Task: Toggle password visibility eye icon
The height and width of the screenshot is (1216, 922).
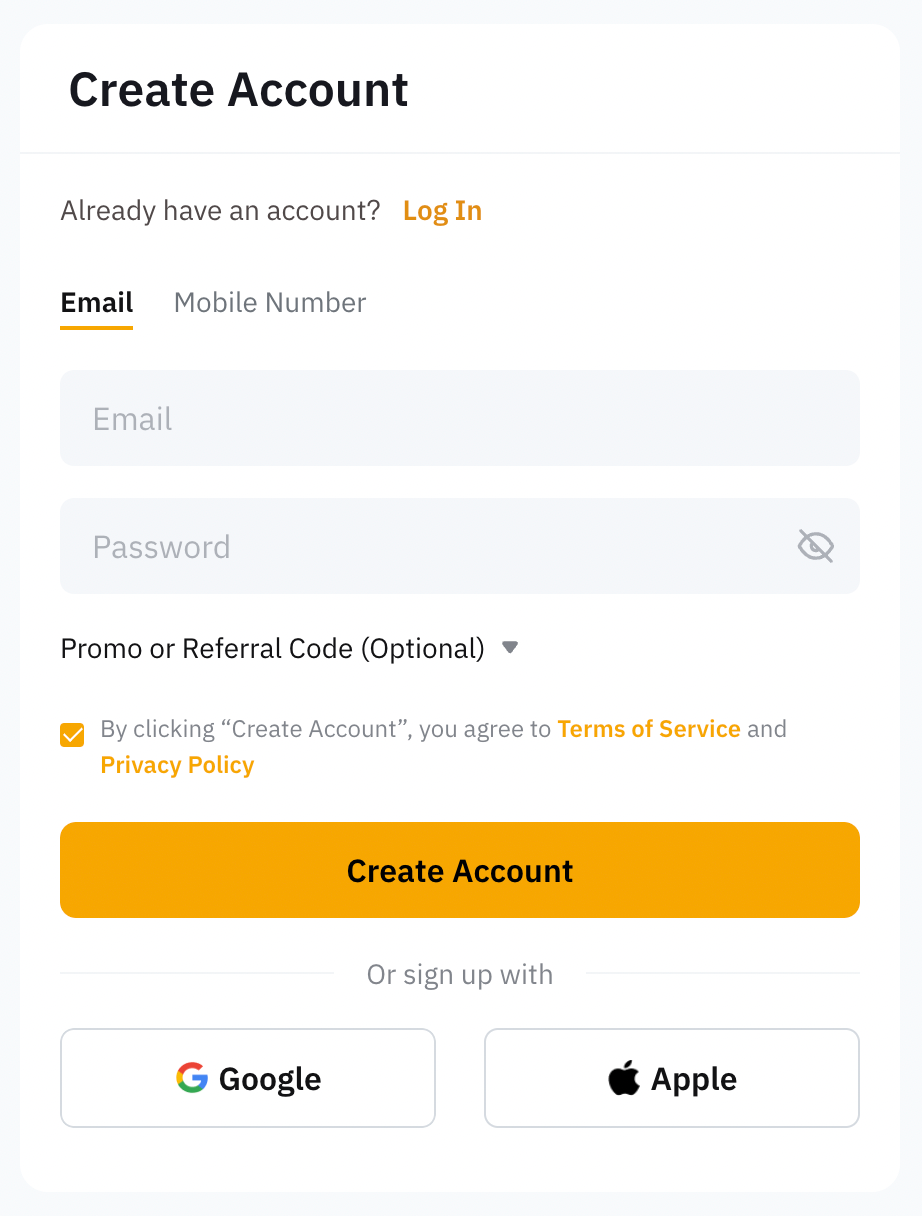Action: [815, 546]
